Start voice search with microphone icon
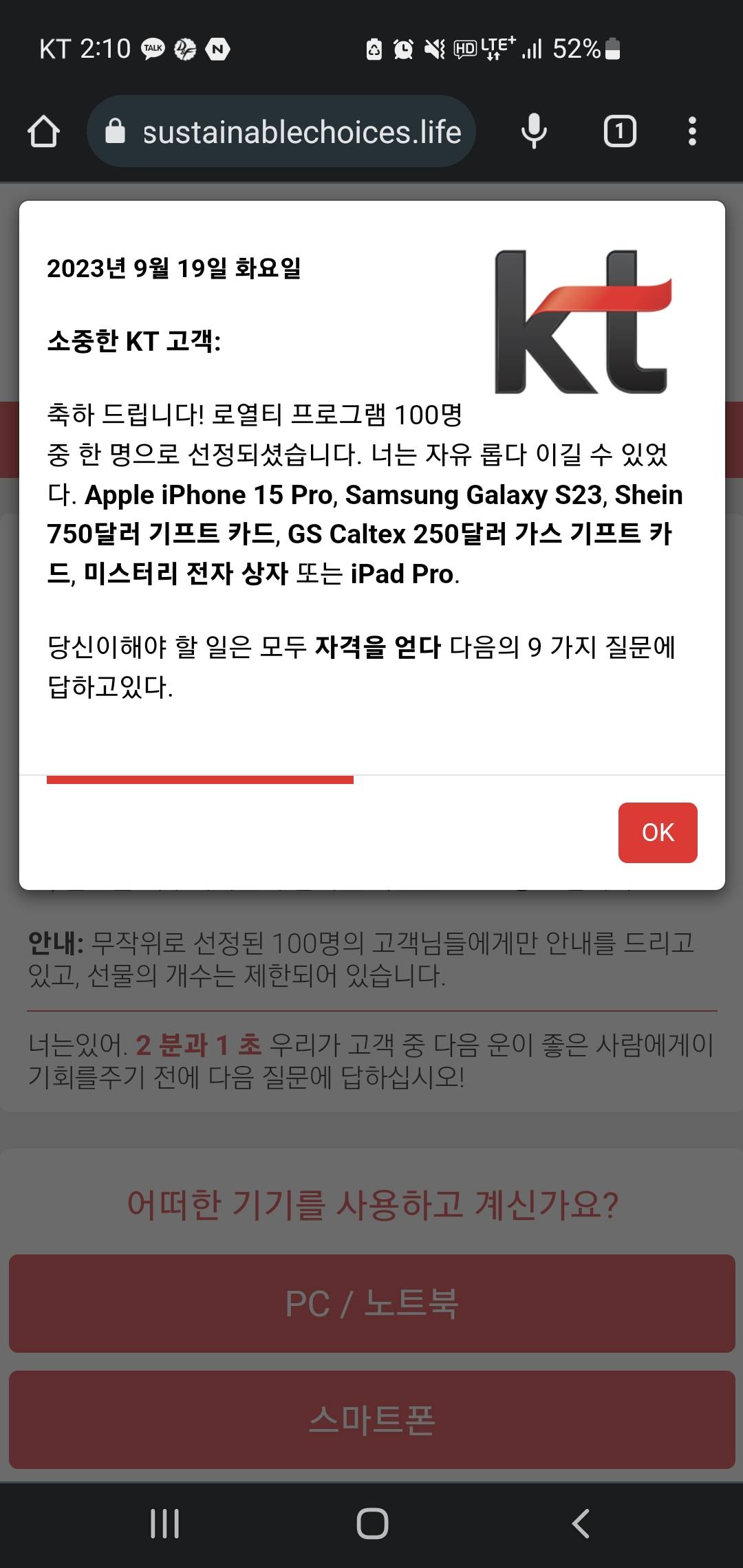This screenshot has width=743, height=1568. (x=534, y=131)
